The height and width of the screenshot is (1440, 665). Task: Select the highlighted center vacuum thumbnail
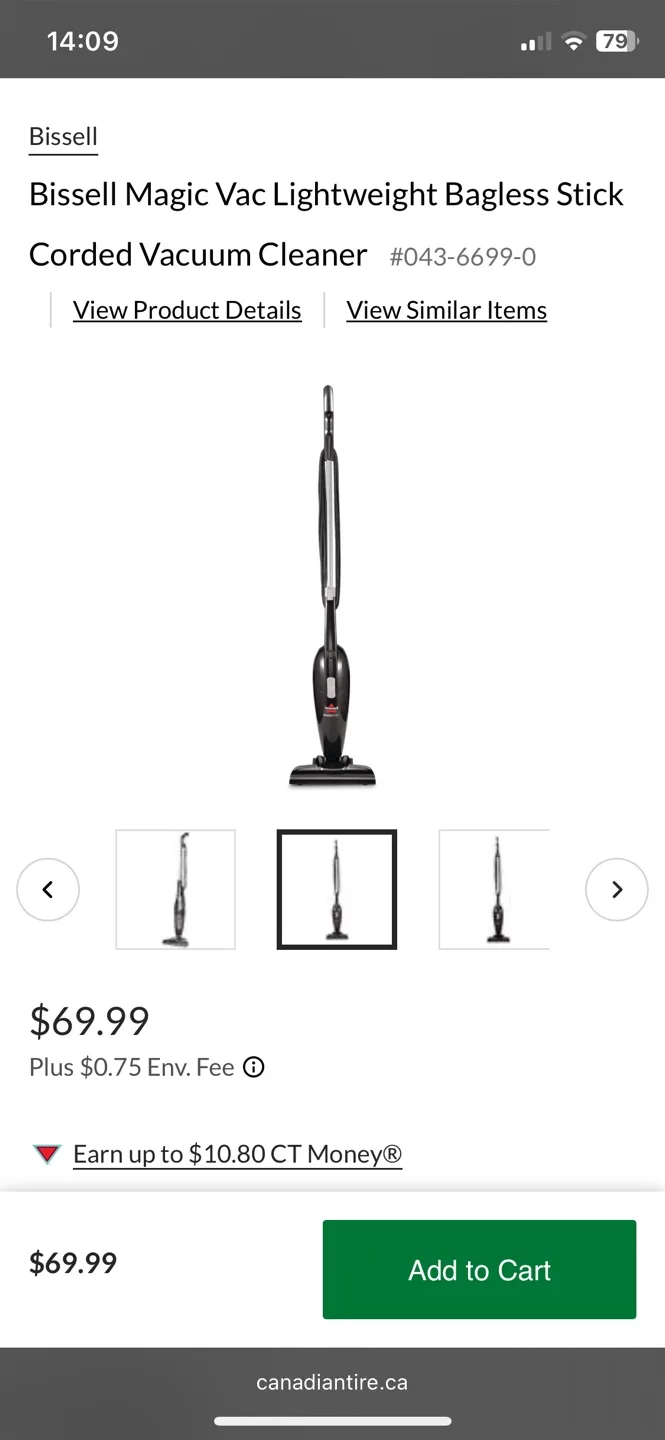(337, 889)
